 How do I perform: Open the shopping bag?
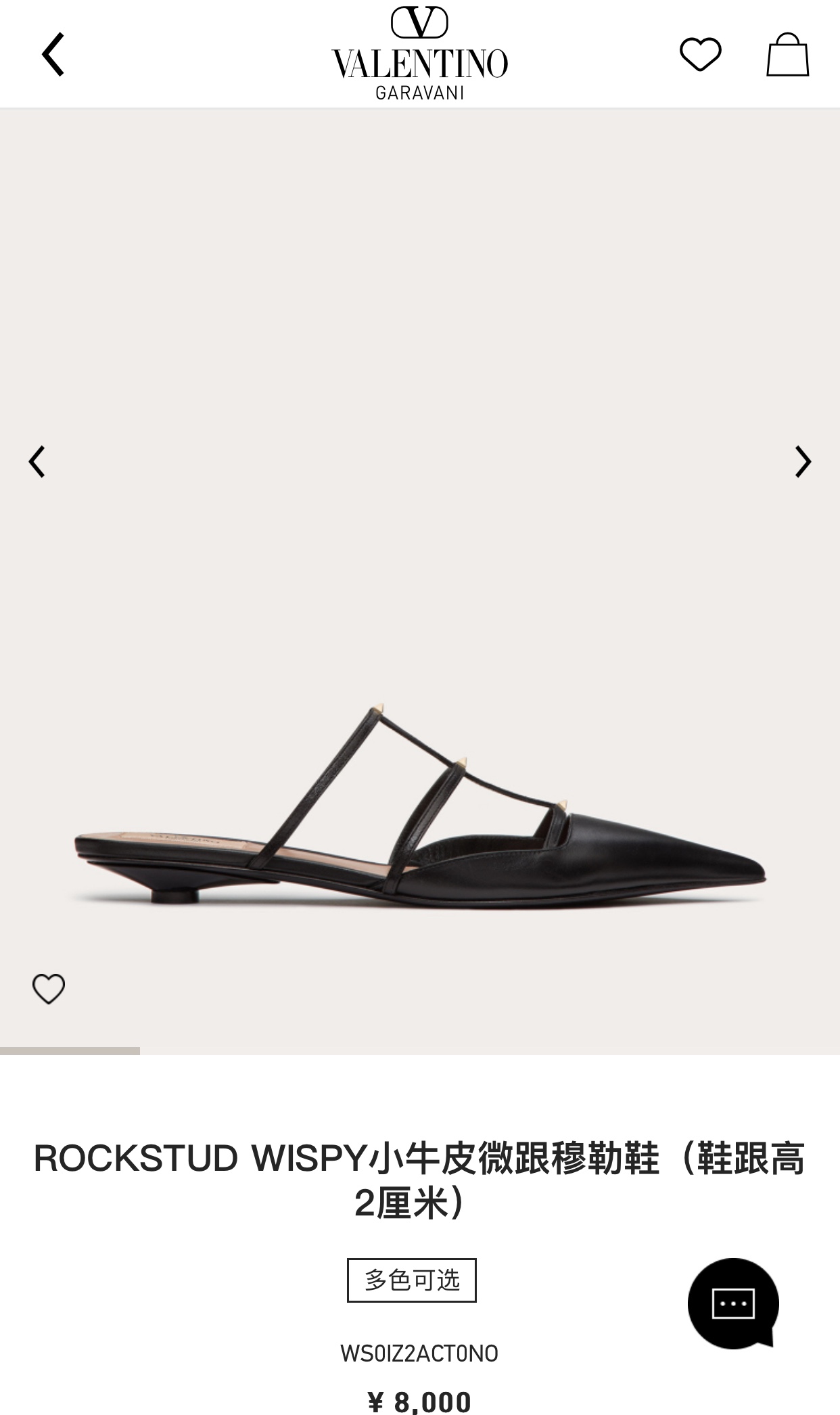(787, 54)
